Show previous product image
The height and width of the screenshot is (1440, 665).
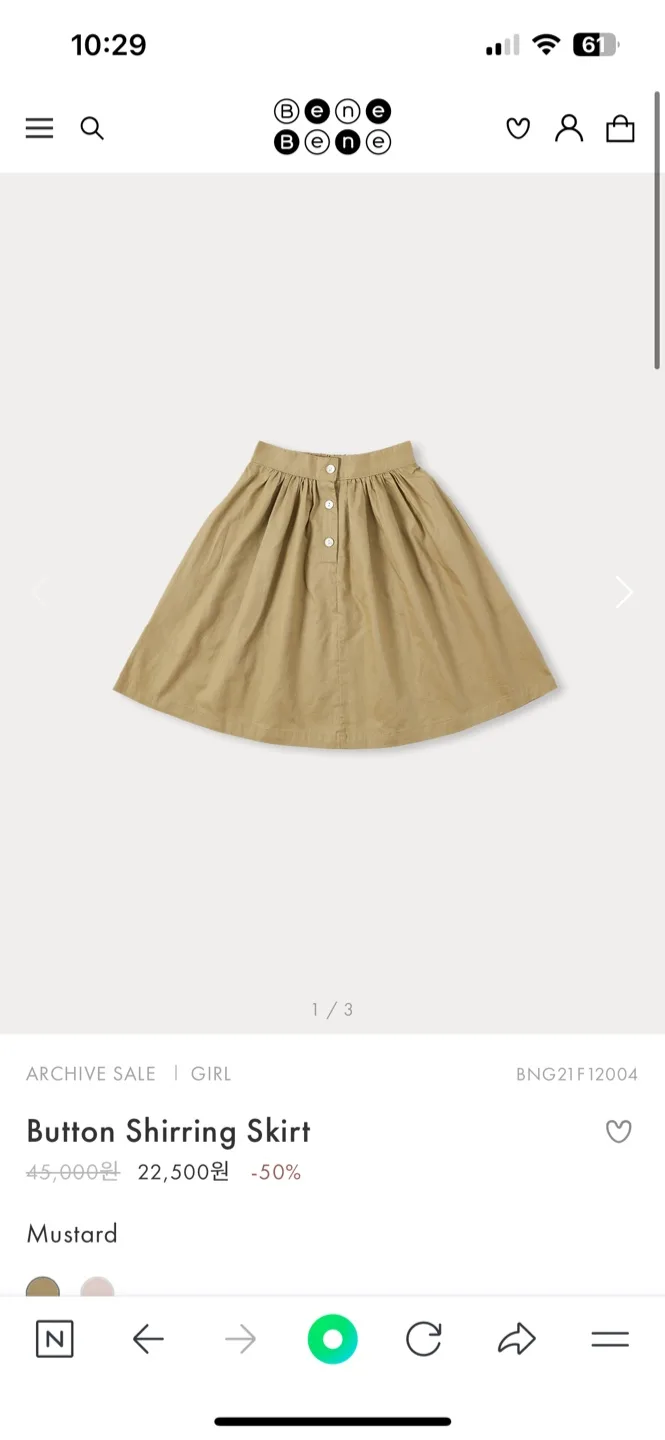40,592
